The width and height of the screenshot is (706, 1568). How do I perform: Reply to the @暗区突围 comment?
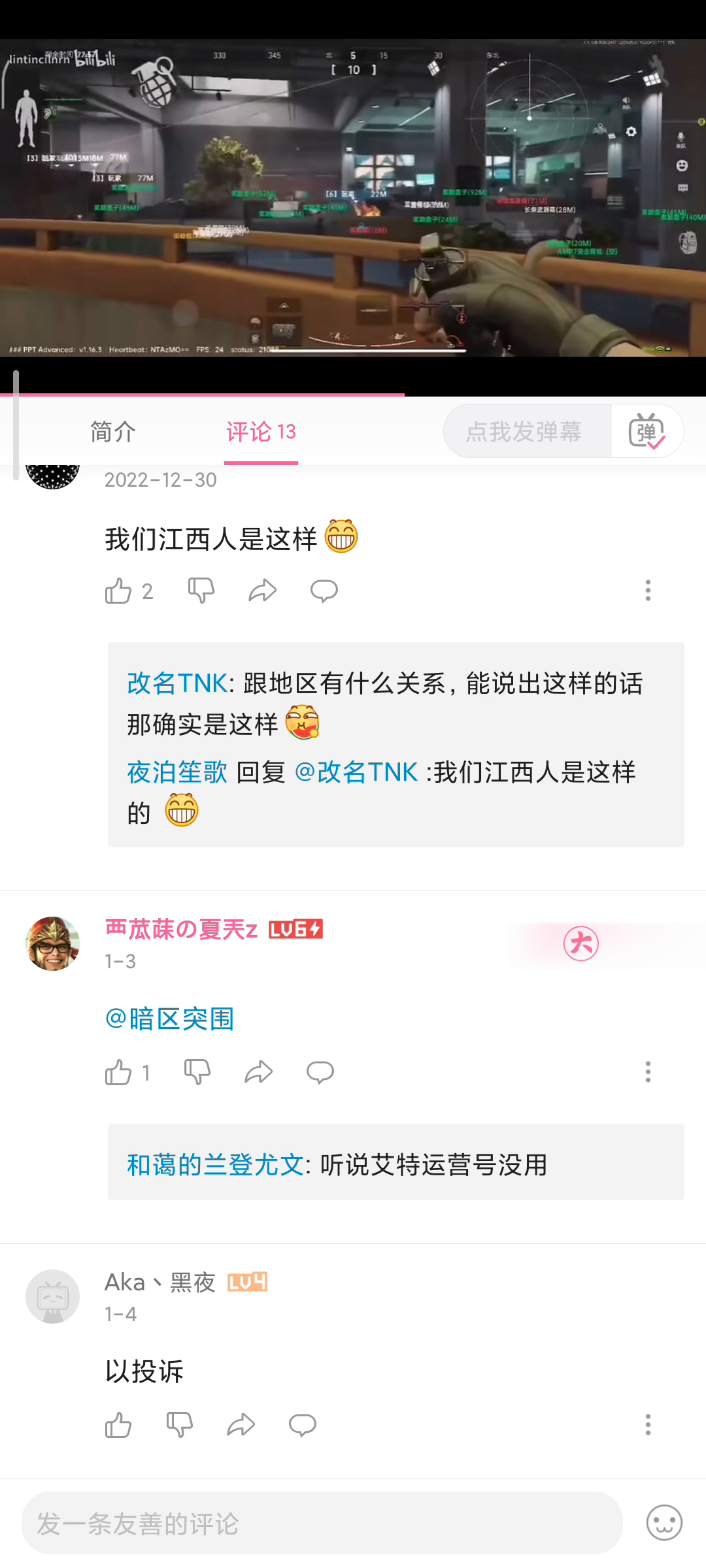tap(320, 1073)
